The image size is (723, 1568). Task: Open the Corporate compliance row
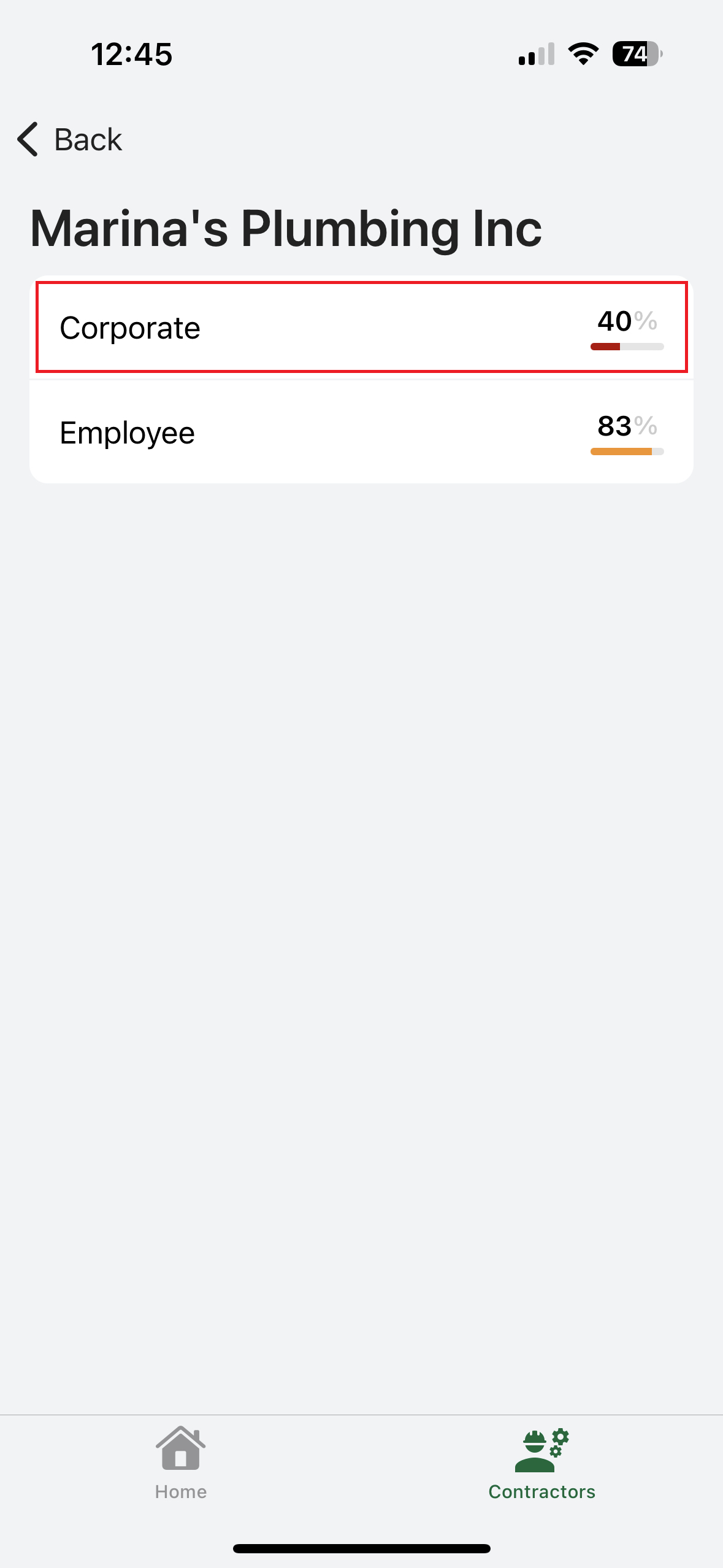coord(361,328)
